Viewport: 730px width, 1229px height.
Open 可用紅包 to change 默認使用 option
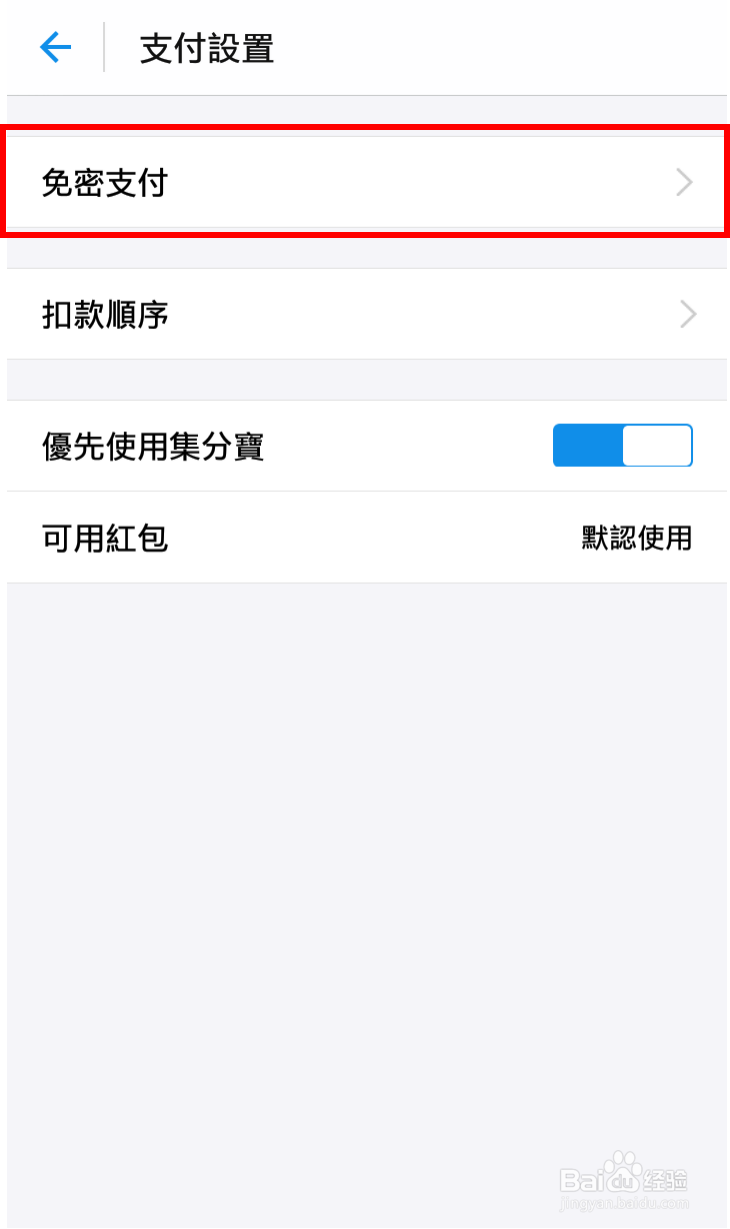pos(365,538)
